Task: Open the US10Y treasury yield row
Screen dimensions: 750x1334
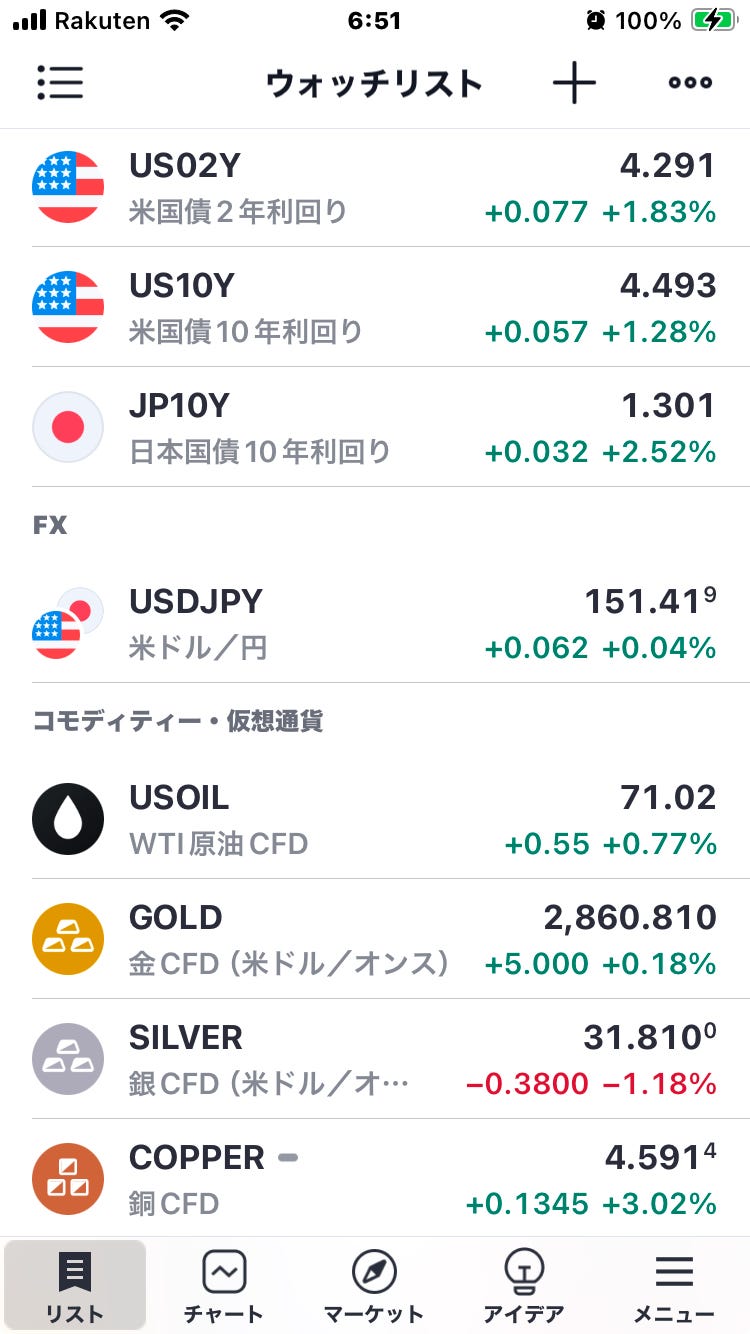Action: point(375,307)
